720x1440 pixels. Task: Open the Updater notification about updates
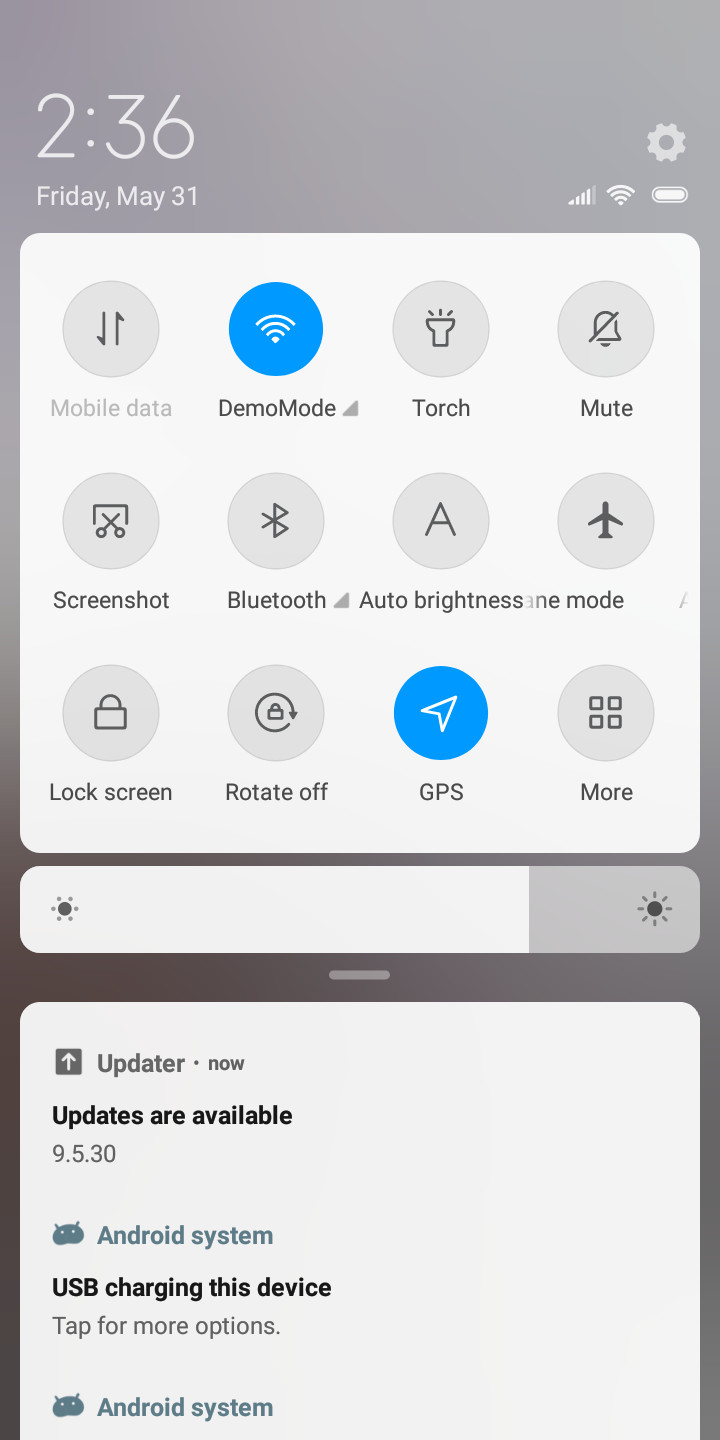click(360, 1108)
